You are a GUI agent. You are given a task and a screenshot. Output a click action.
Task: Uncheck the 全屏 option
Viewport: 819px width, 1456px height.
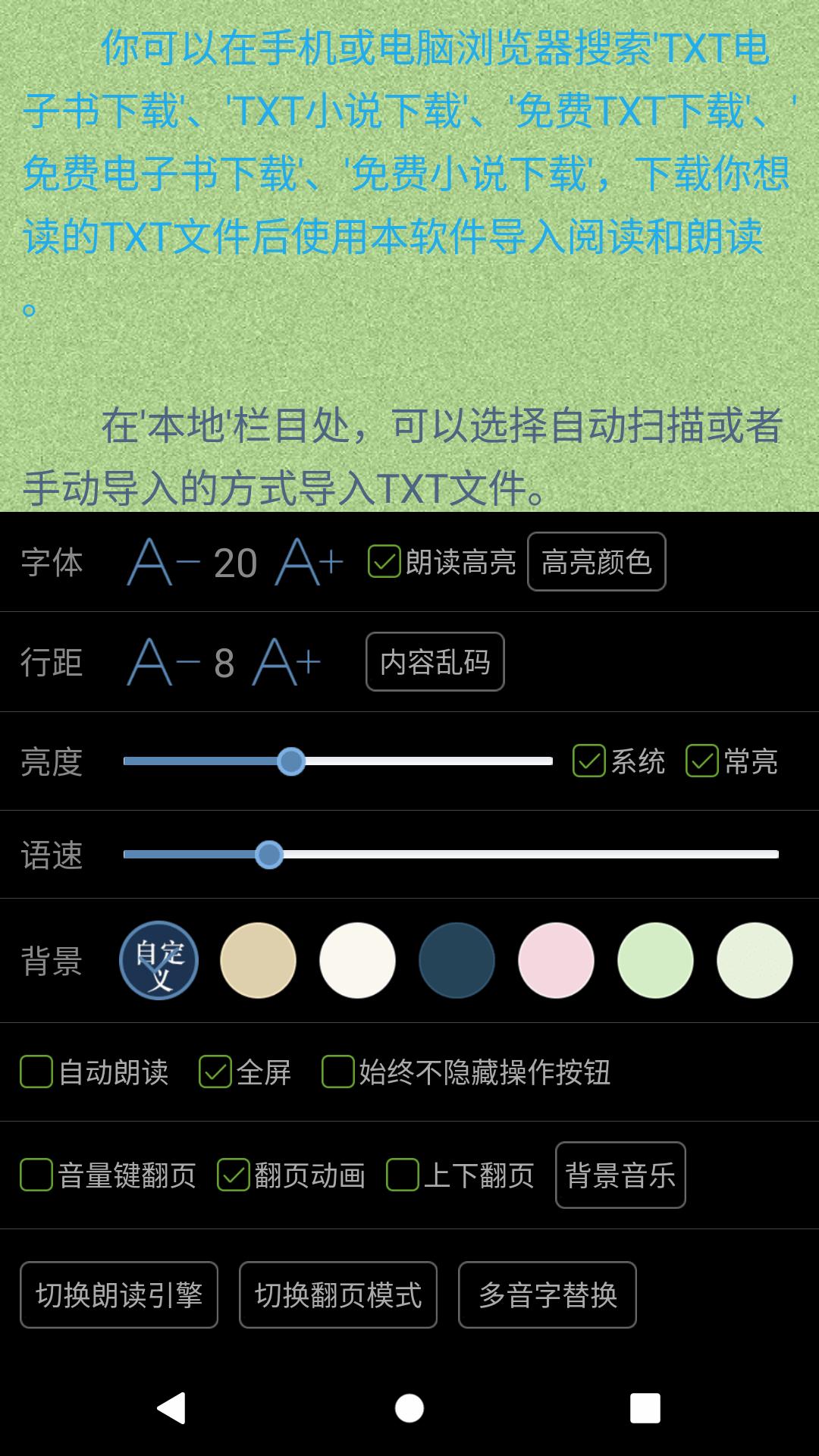pos(215,1072)
